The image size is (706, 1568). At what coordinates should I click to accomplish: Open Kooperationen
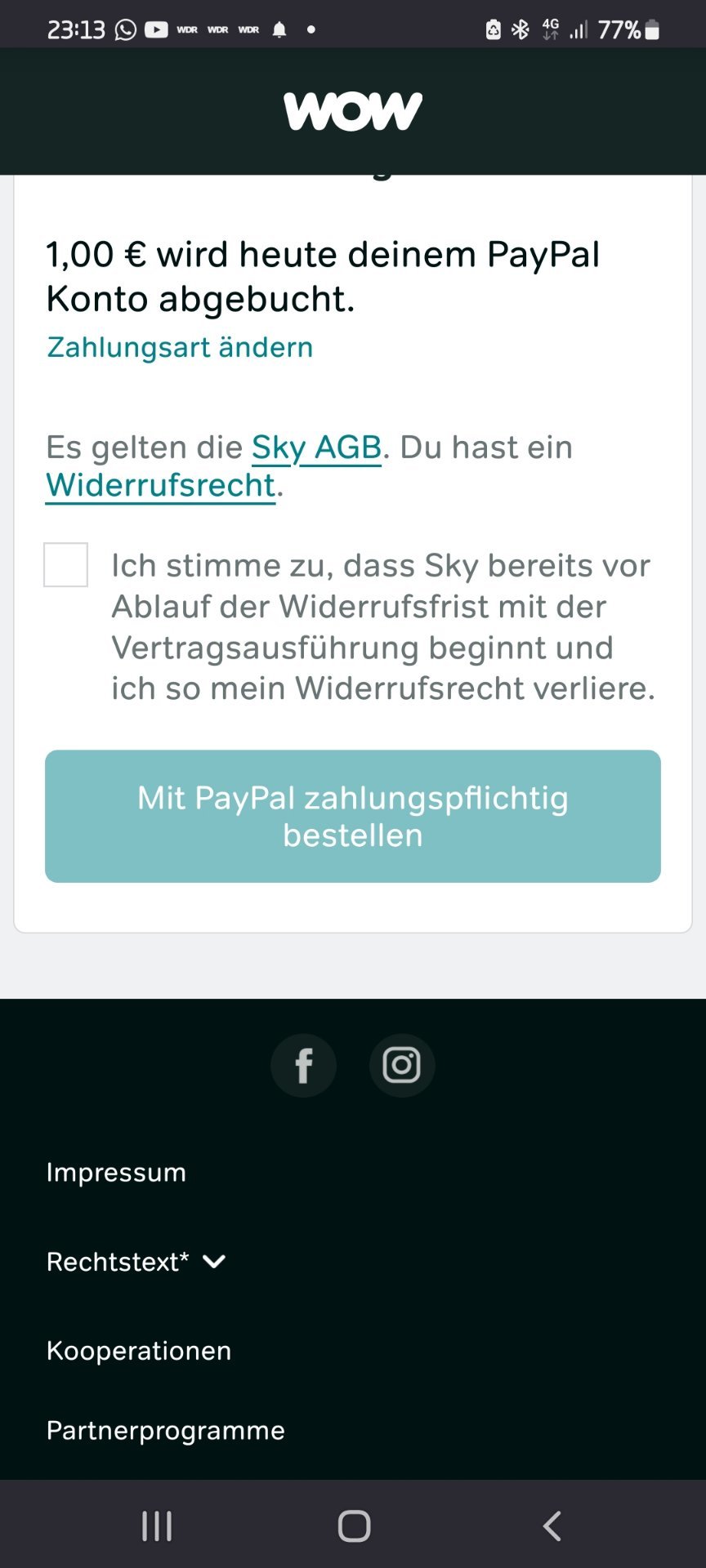(x=139, y=1351)
